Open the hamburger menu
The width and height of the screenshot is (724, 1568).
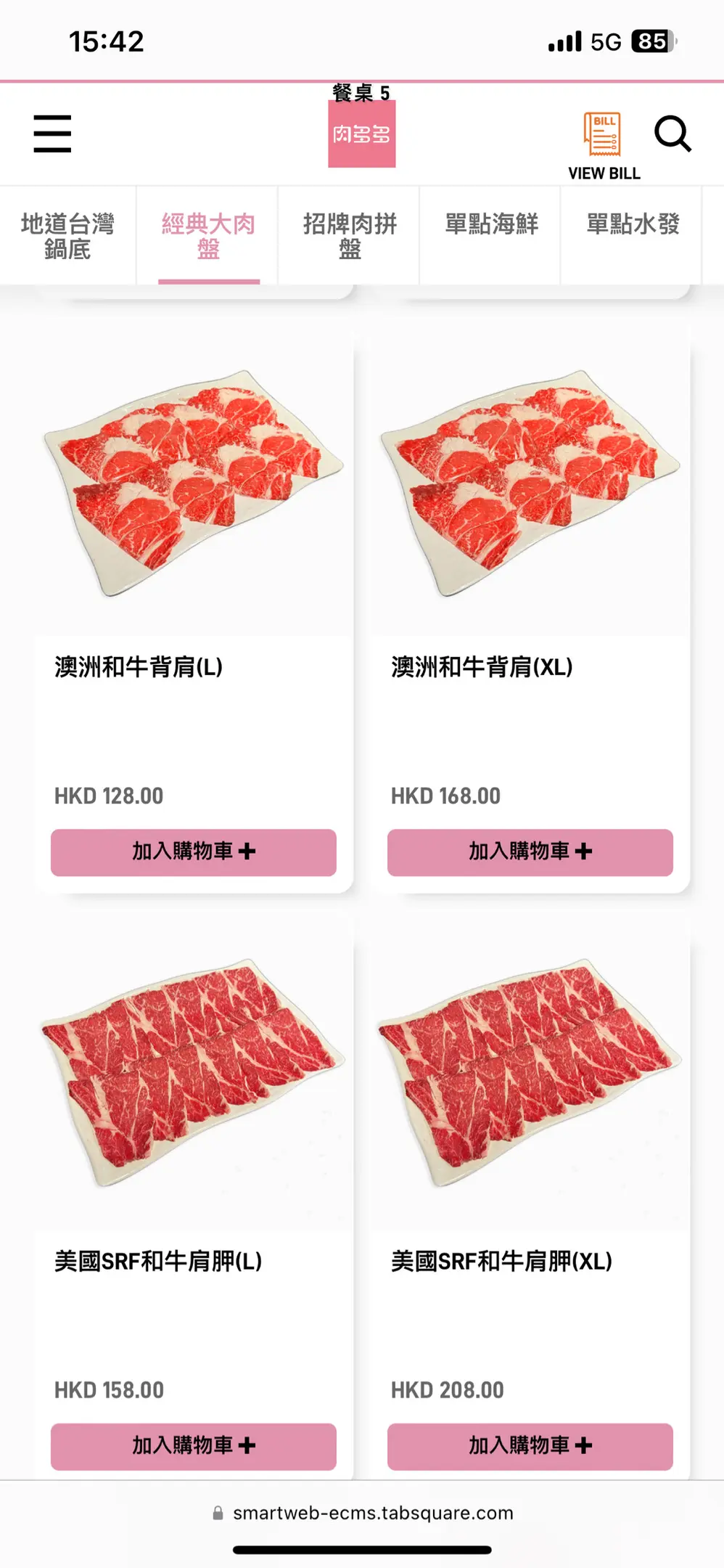pyautogui.click(x=52, y=134)
